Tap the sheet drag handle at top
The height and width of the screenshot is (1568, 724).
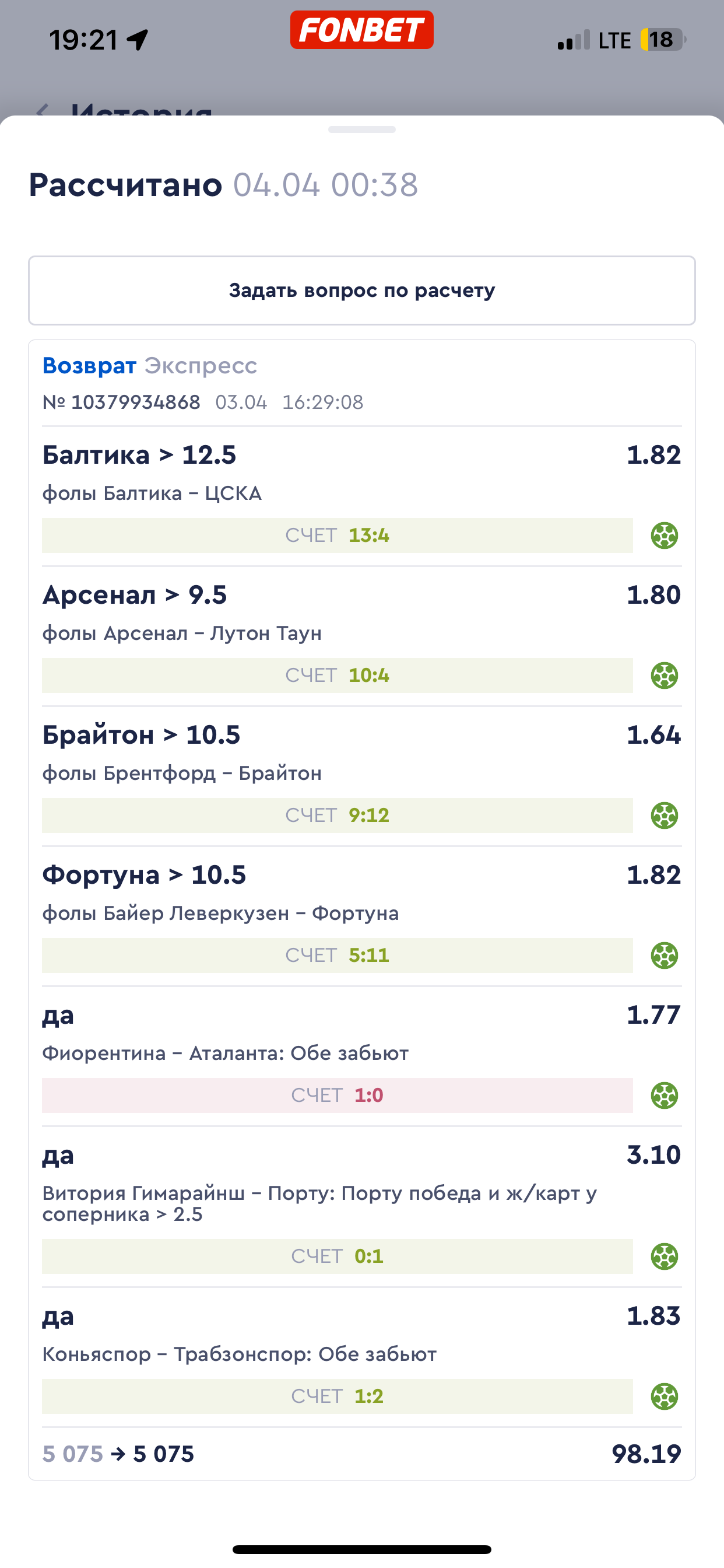point(361,129)
